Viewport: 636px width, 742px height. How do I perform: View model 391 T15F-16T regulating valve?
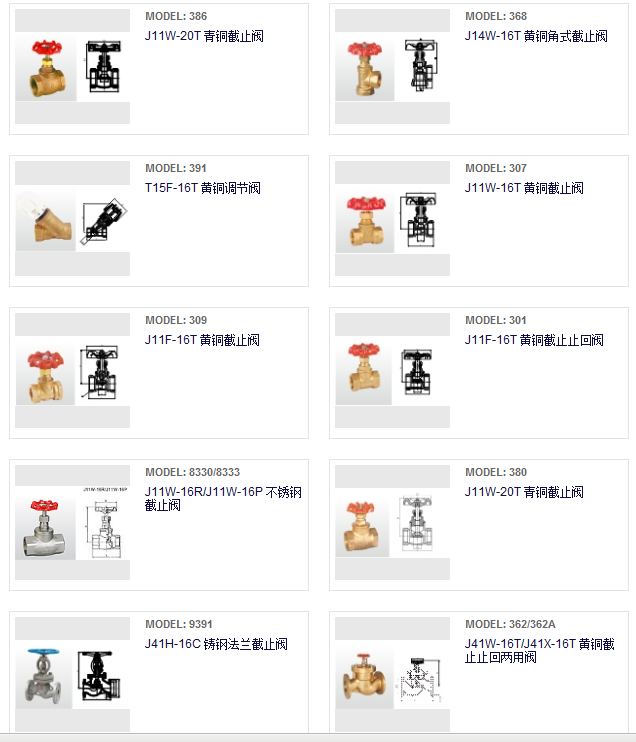click(202, 189)
